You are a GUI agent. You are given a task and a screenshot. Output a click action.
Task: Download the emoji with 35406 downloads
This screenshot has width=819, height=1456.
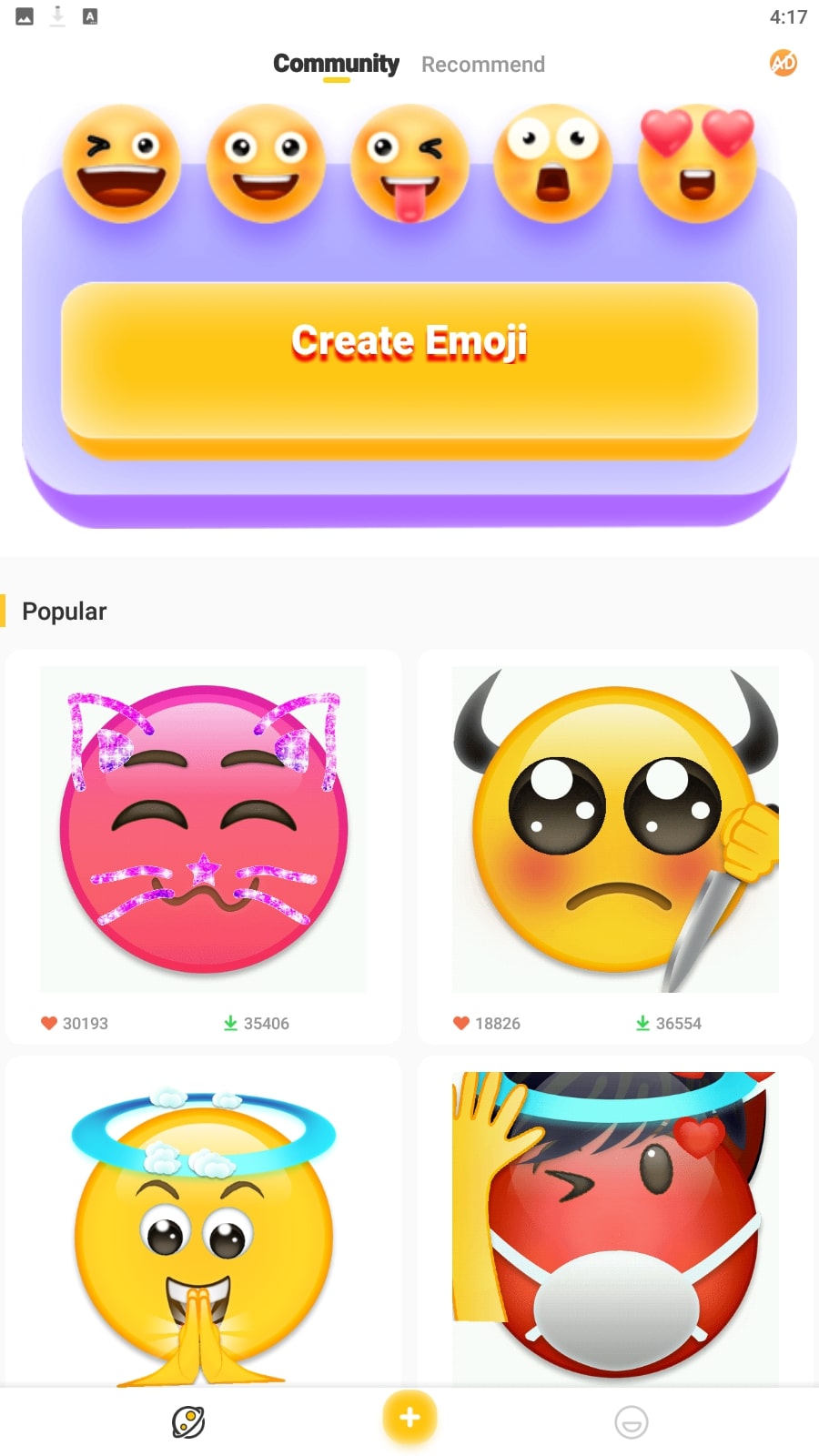pos(257,1023)
